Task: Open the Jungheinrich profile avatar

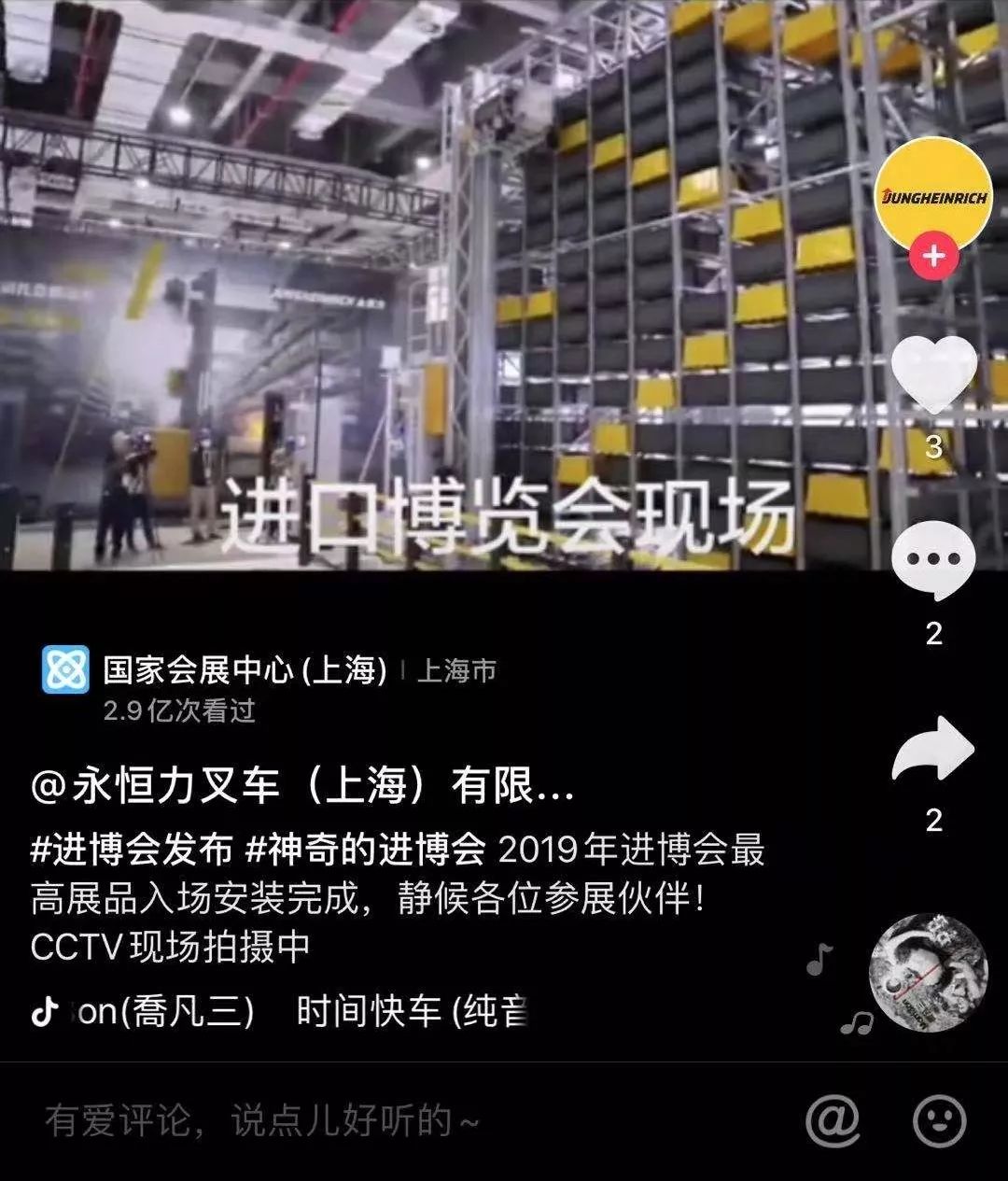Action: point(933,194)
